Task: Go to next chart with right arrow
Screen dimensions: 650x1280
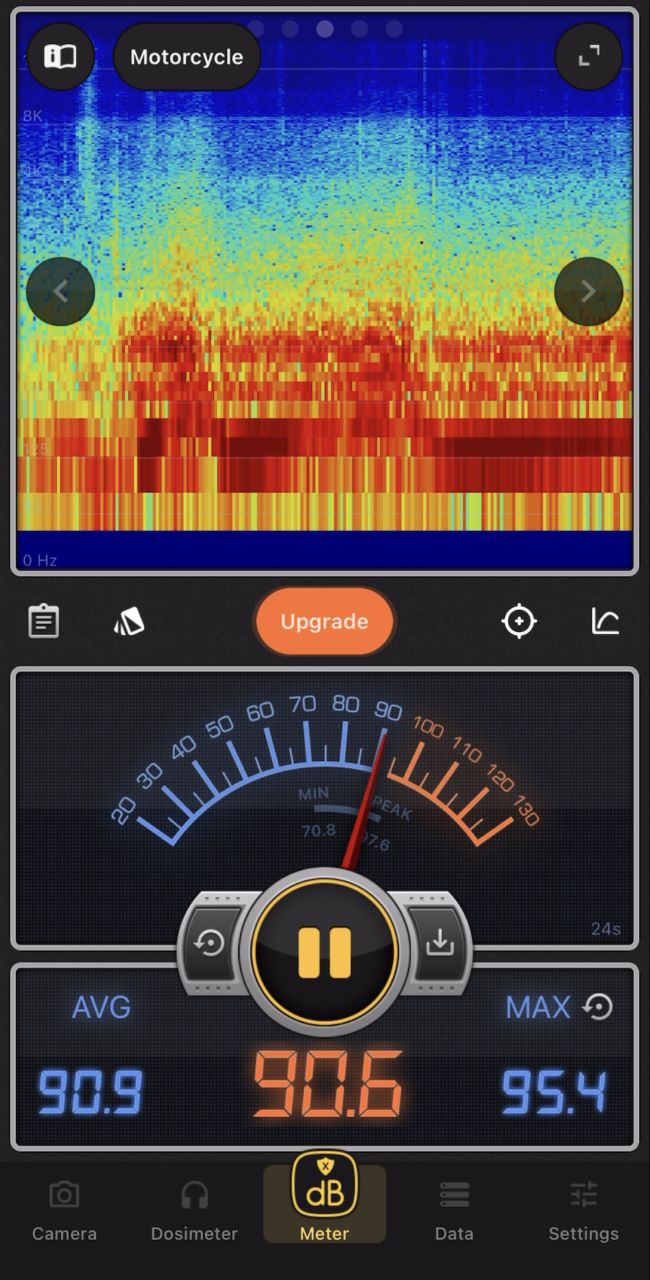Action: click(x=588, y=291)
